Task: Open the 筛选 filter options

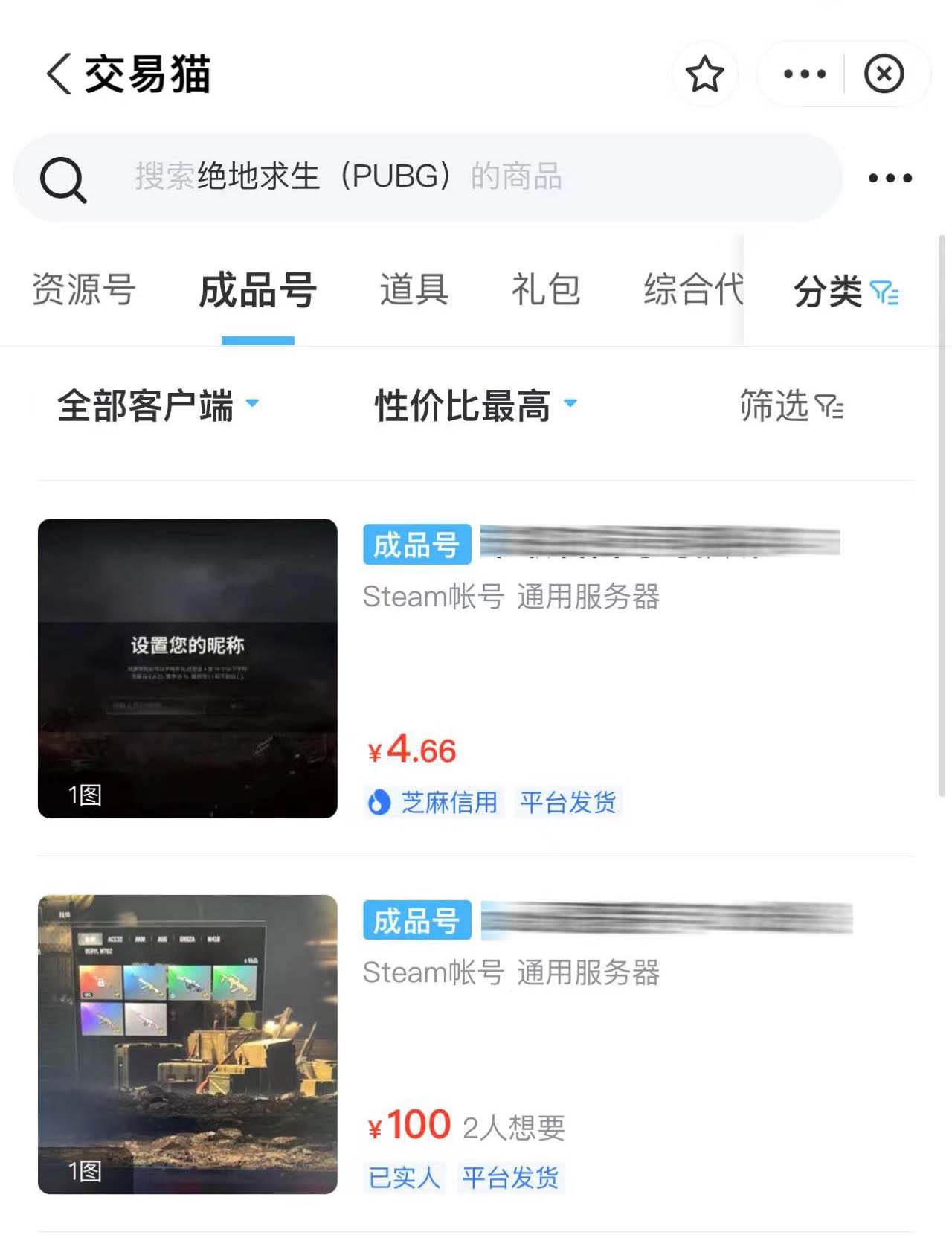Action: [x=791, y=406]
